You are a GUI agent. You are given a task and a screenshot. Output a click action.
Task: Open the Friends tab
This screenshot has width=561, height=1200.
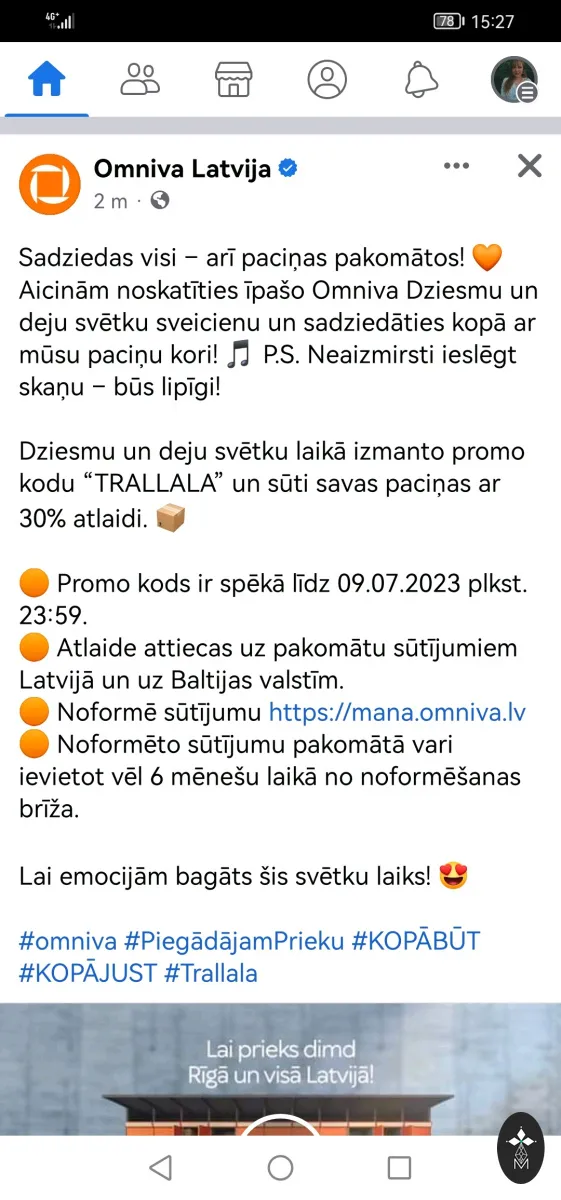pyautogui.click(x=140, y=79)
